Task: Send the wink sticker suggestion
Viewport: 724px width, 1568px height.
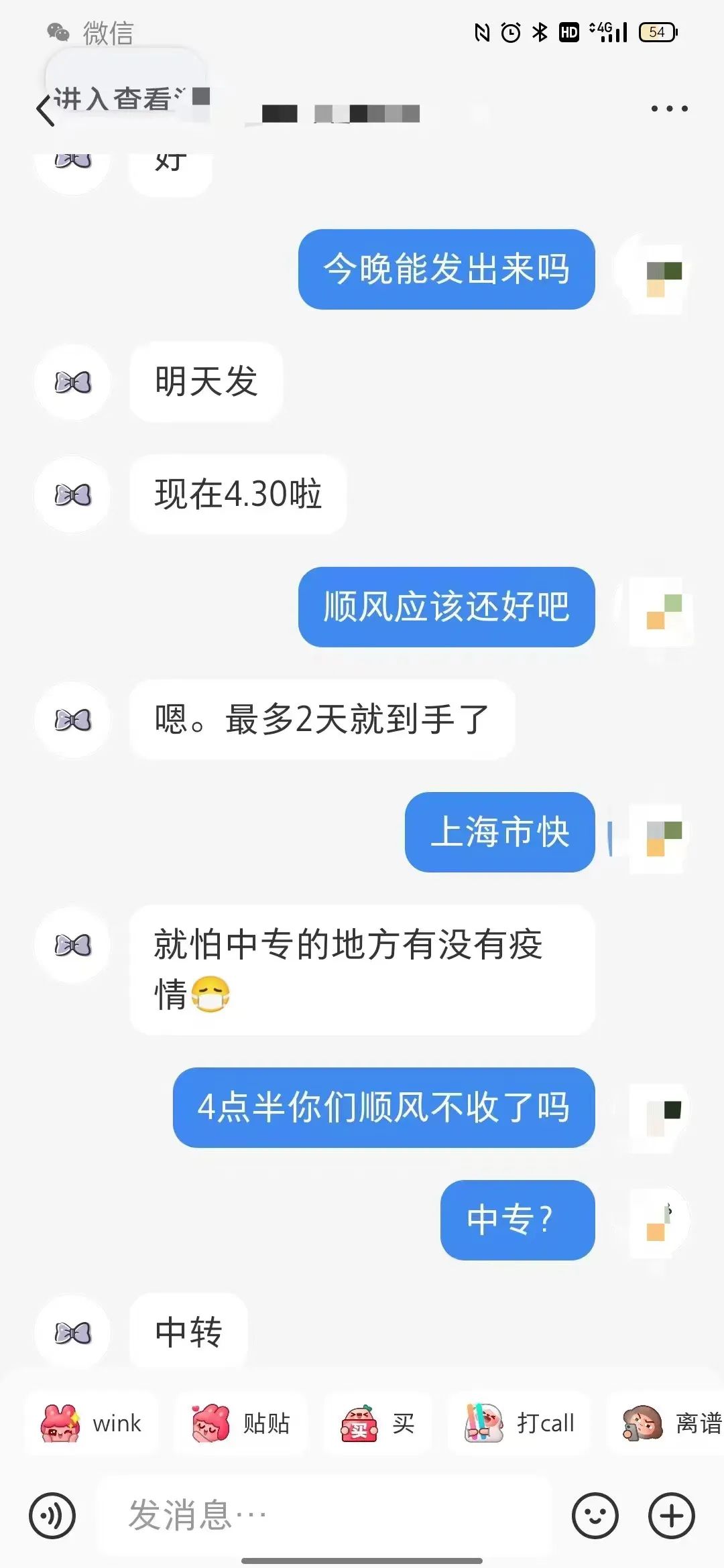Action: point(92,1423)
